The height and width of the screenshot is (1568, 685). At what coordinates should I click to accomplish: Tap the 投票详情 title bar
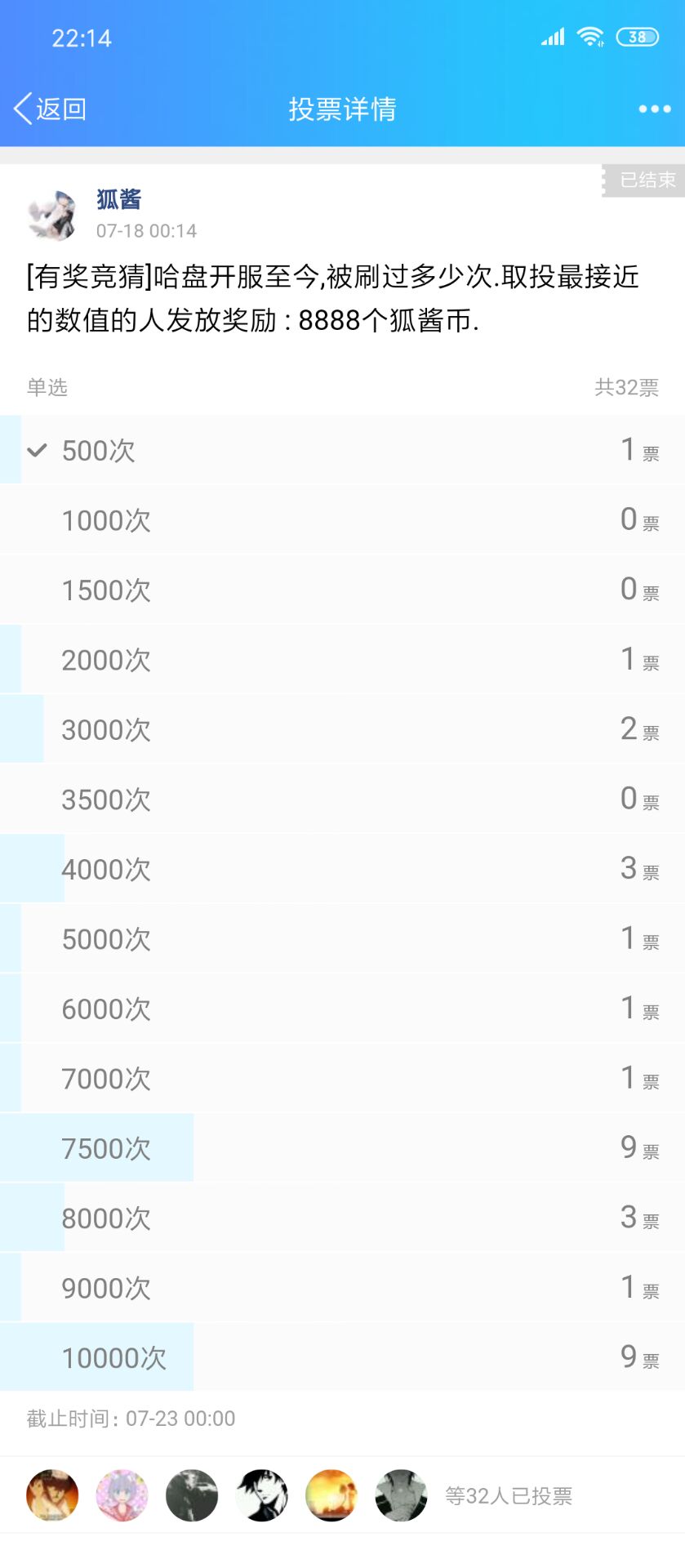click(x=341, y=108)
